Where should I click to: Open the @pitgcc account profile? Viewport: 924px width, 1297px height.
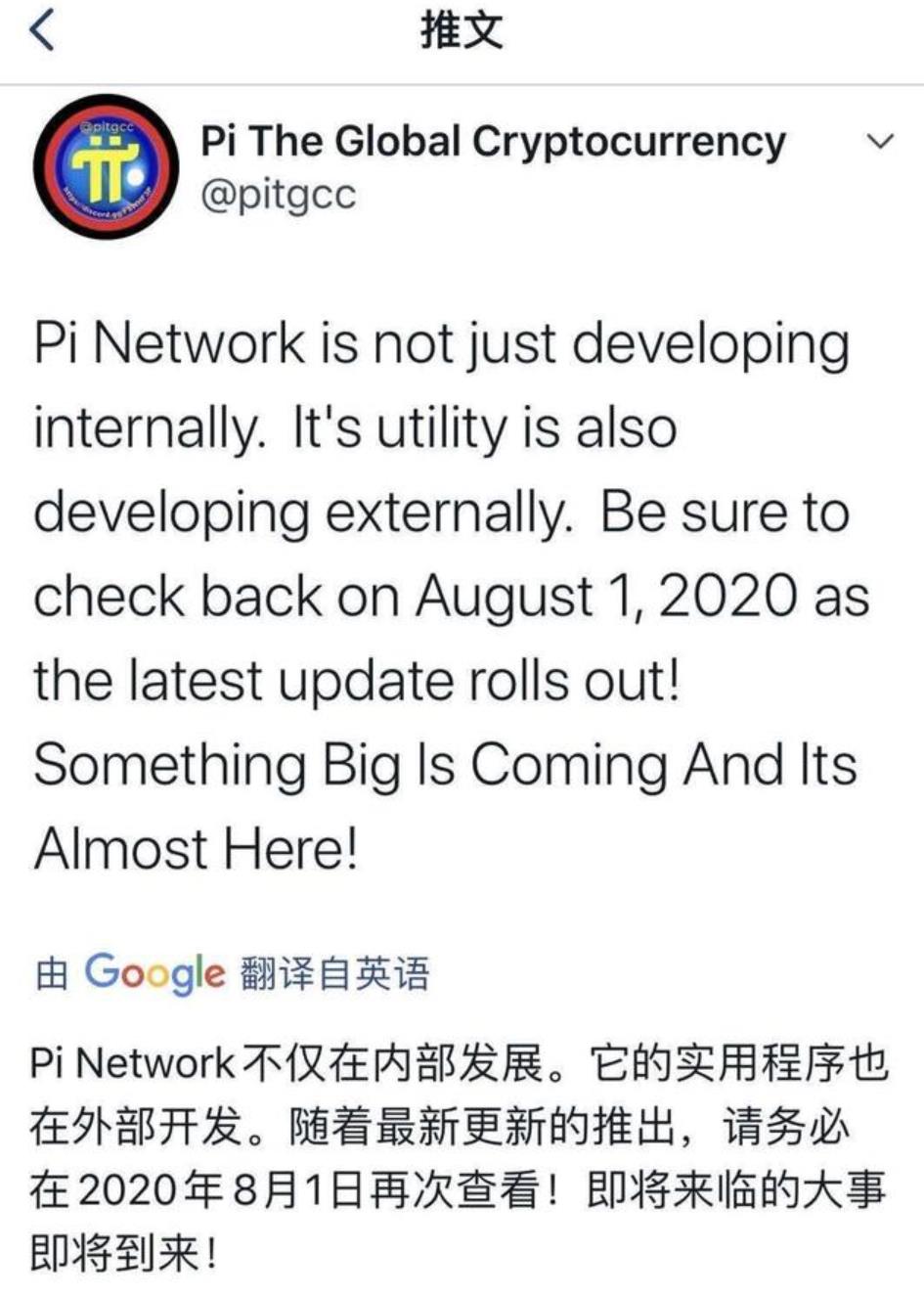coord(279,195)
